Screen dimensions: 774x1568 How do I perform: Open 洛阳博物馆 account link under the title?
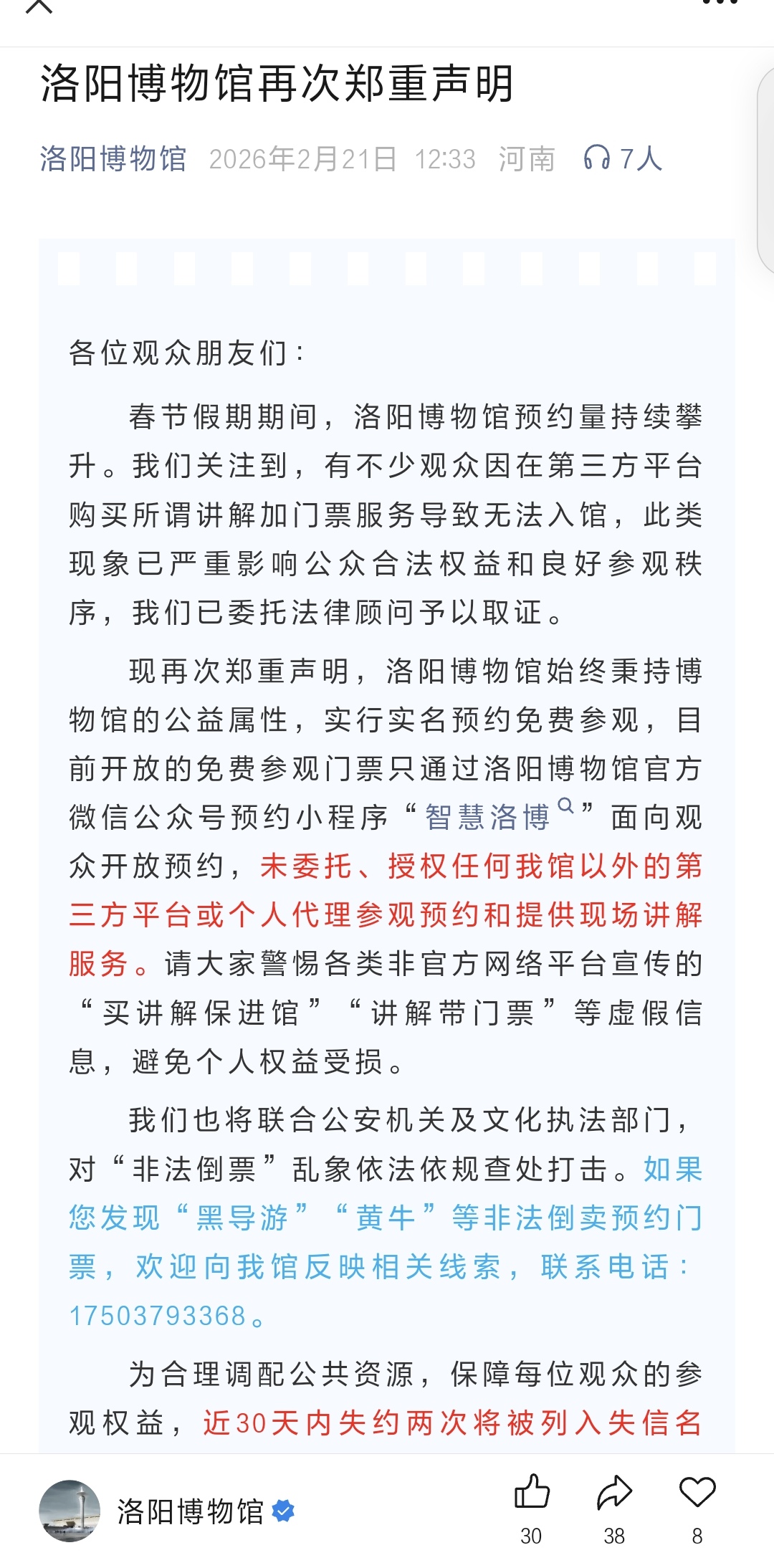[x=113, y=159]
